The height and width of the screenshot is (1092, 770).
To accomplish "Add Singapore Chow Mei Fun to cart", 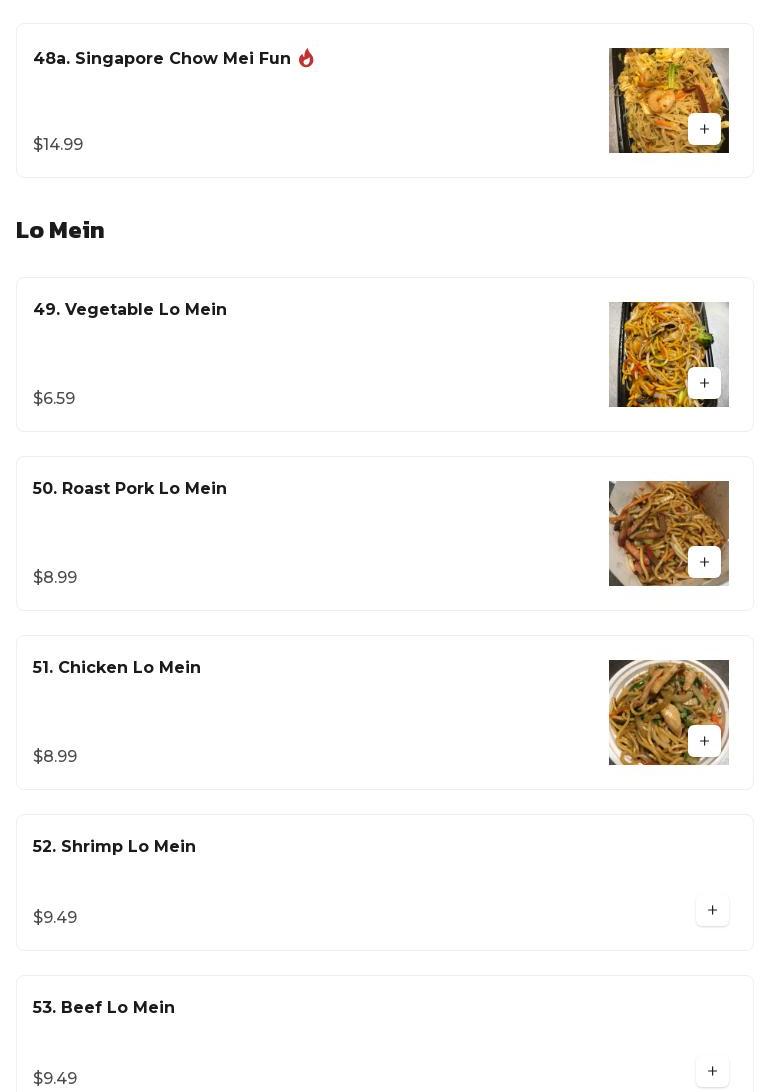I will pyautogui.click(x=704, y=130).
